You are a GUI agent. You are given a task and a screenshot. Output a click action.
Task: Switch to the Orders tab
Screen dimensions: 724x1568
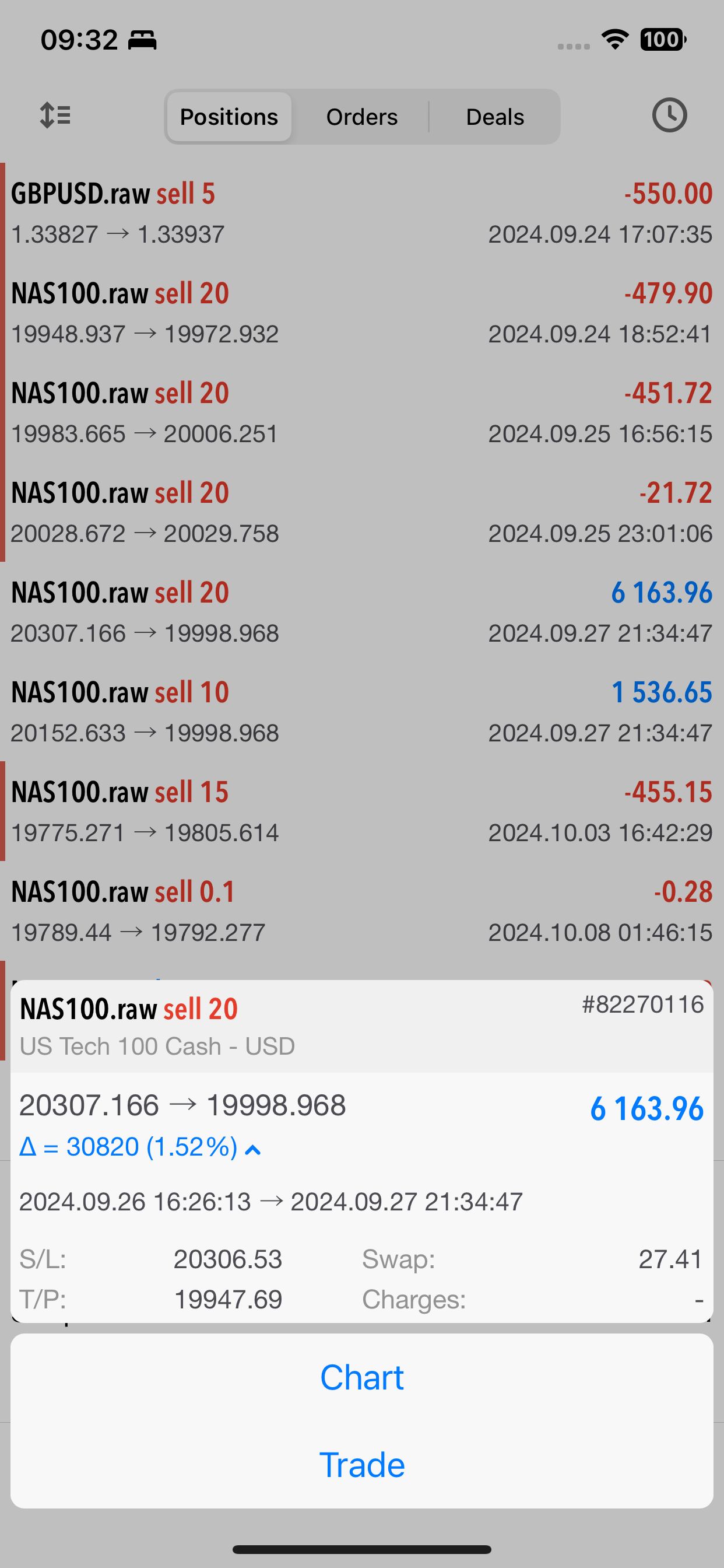tap(361, 117)
